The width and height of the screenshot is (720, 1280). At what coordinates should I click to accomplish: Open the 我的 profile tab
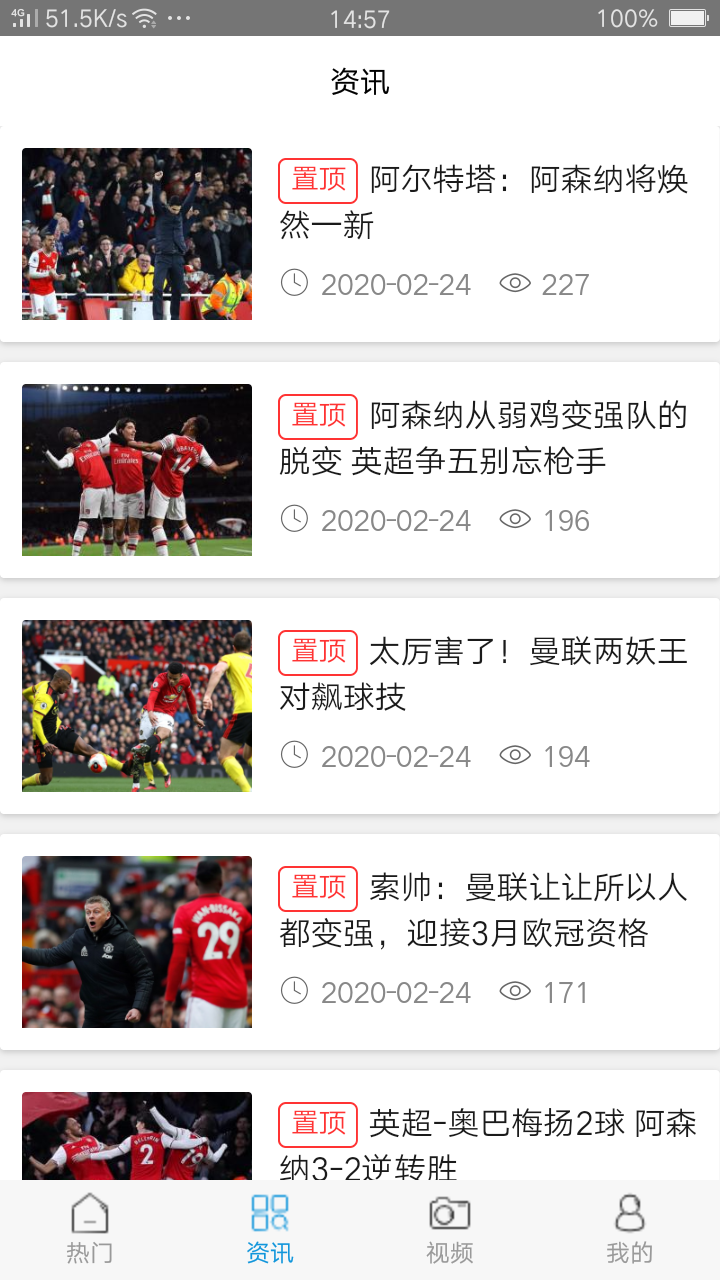630,1230
